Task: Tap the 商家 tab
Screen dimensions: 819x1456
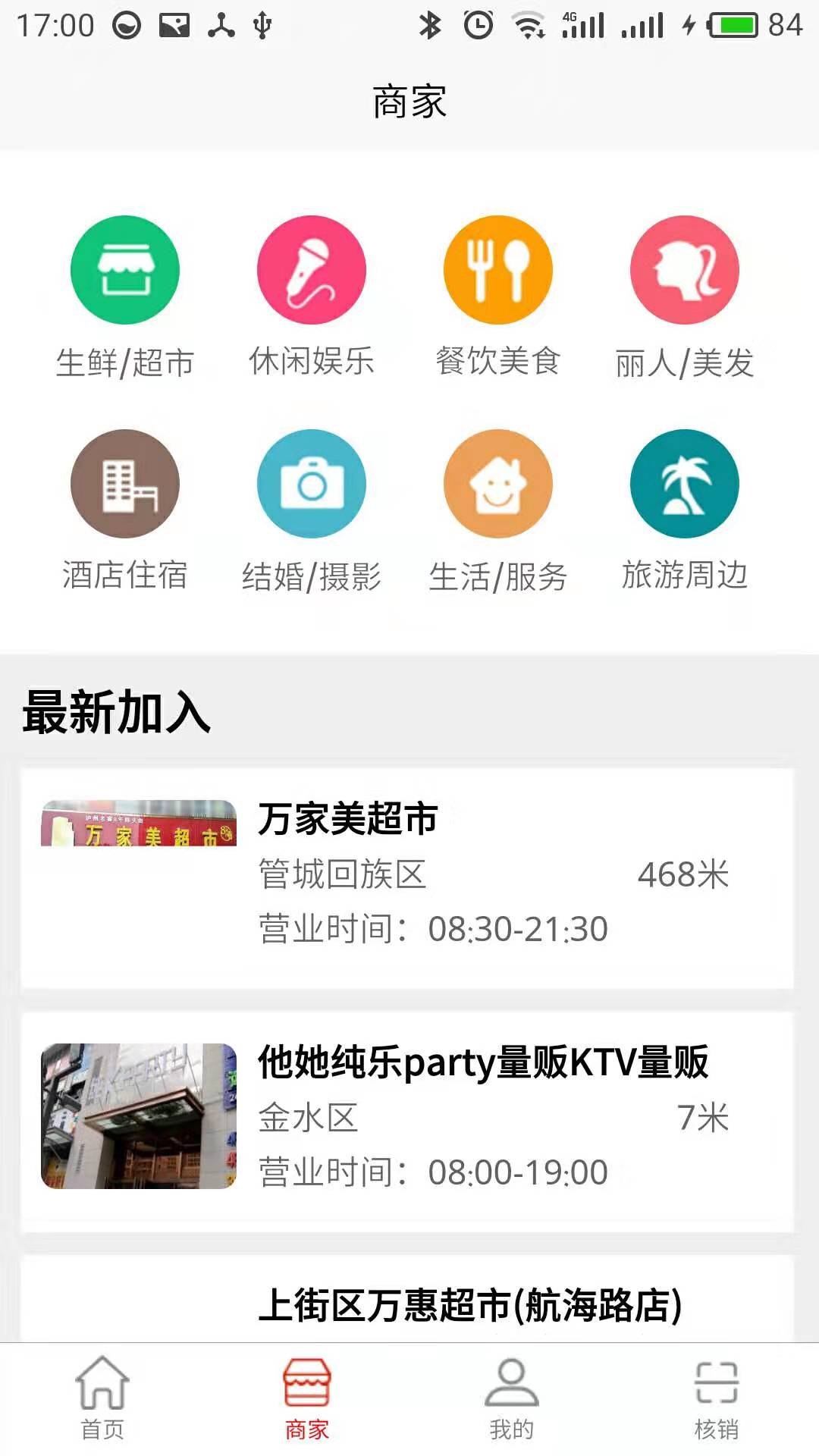Action: (307, 1399)
